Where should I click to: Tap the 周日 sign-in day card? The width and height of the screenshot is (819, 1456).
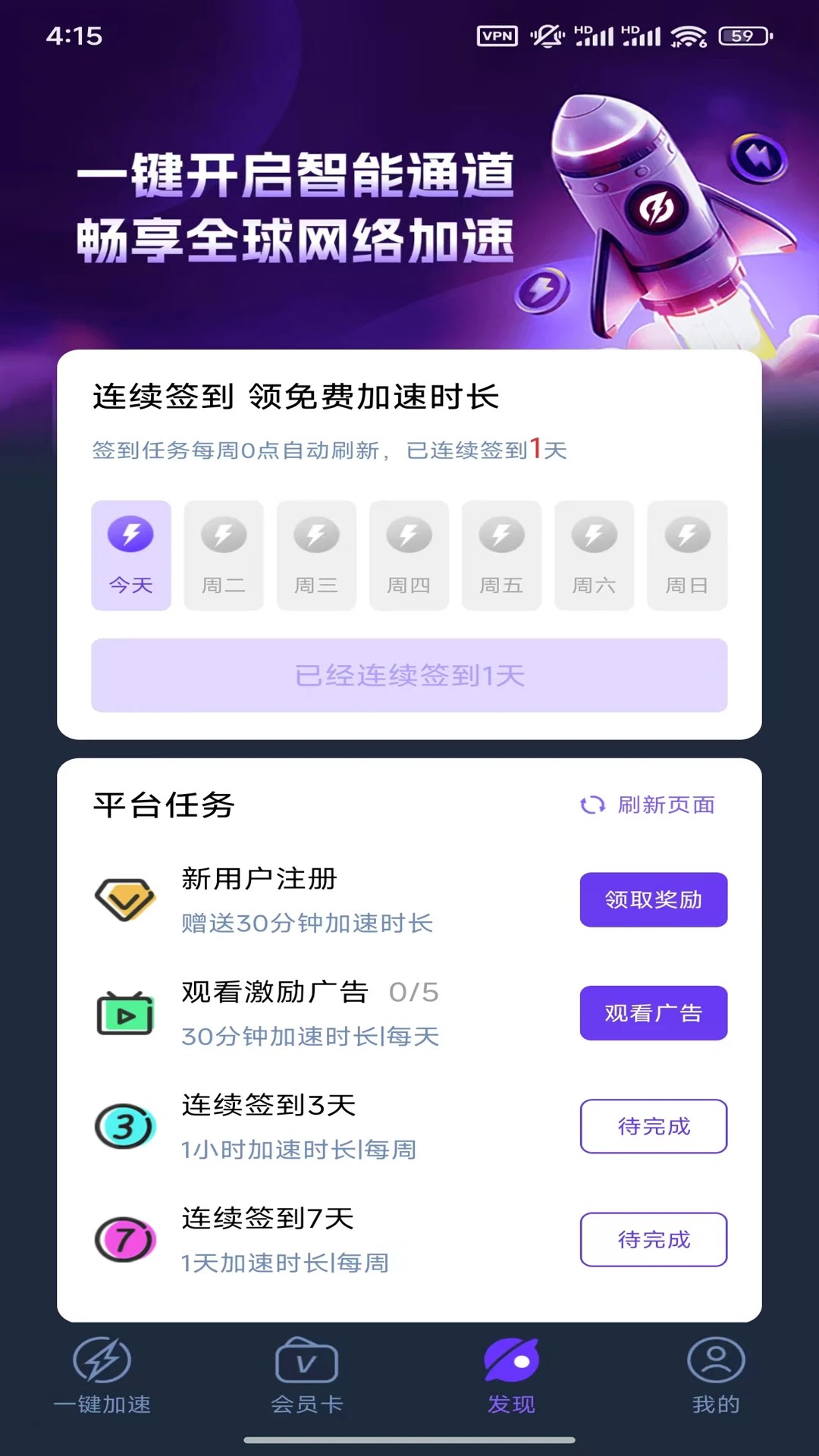tap(686, 555)
